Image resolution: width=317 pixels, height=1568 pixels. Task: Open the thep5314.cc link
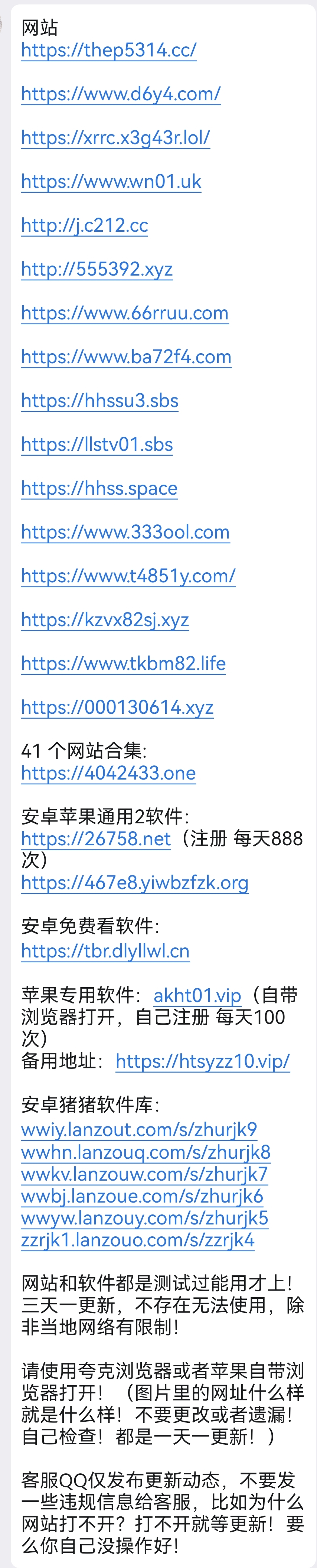[108, 50]
